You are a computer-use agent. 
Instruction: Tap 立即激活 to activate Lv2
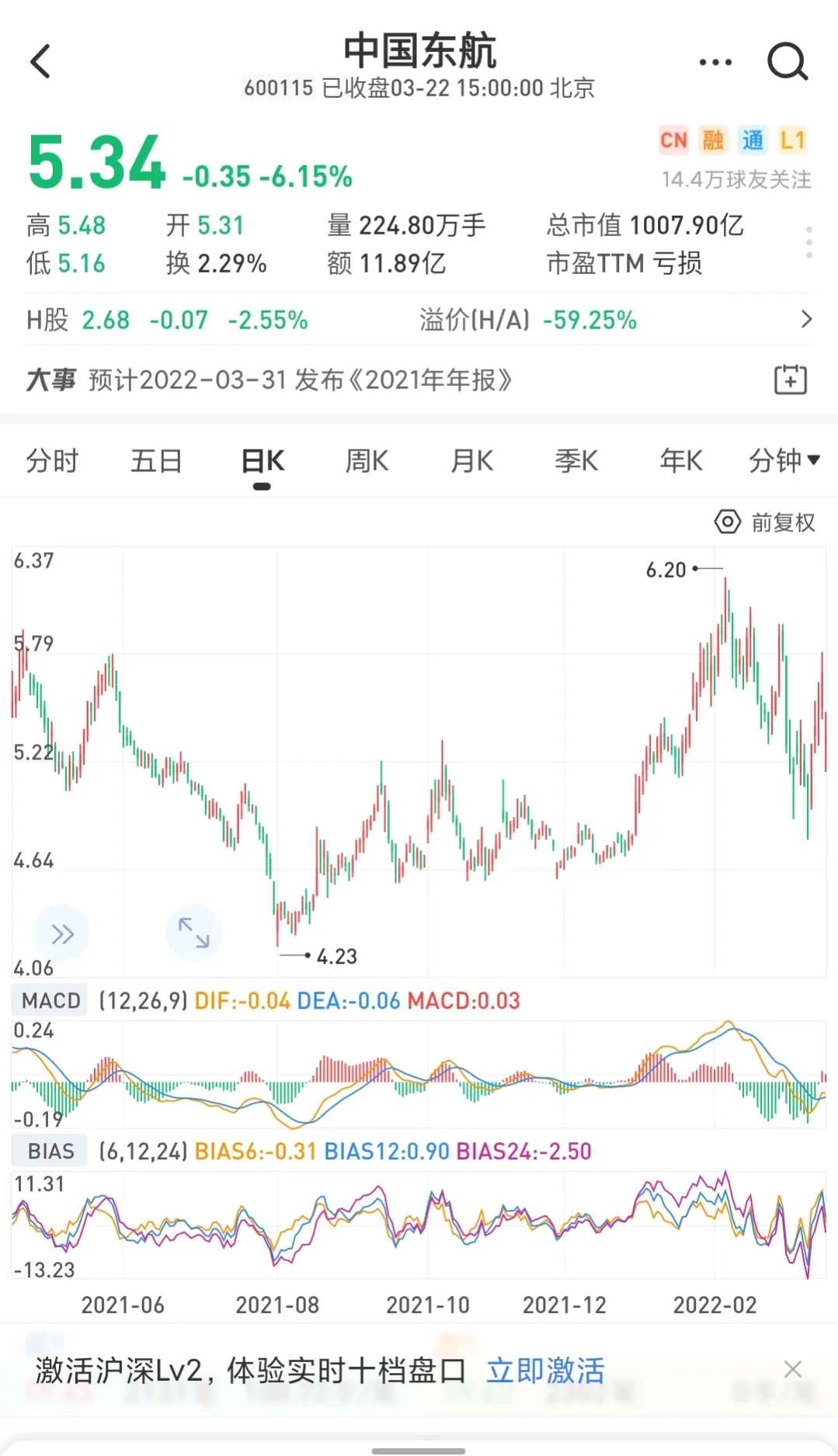545,1371
